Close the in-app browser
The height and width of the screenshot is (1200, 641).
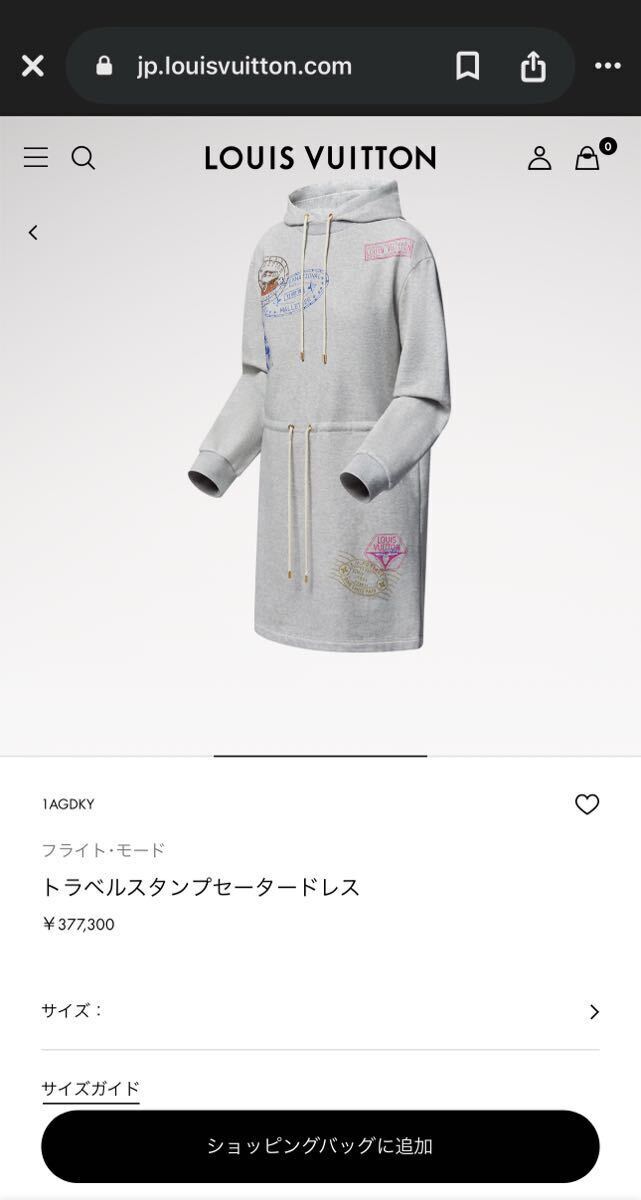[x=32, y=66]
